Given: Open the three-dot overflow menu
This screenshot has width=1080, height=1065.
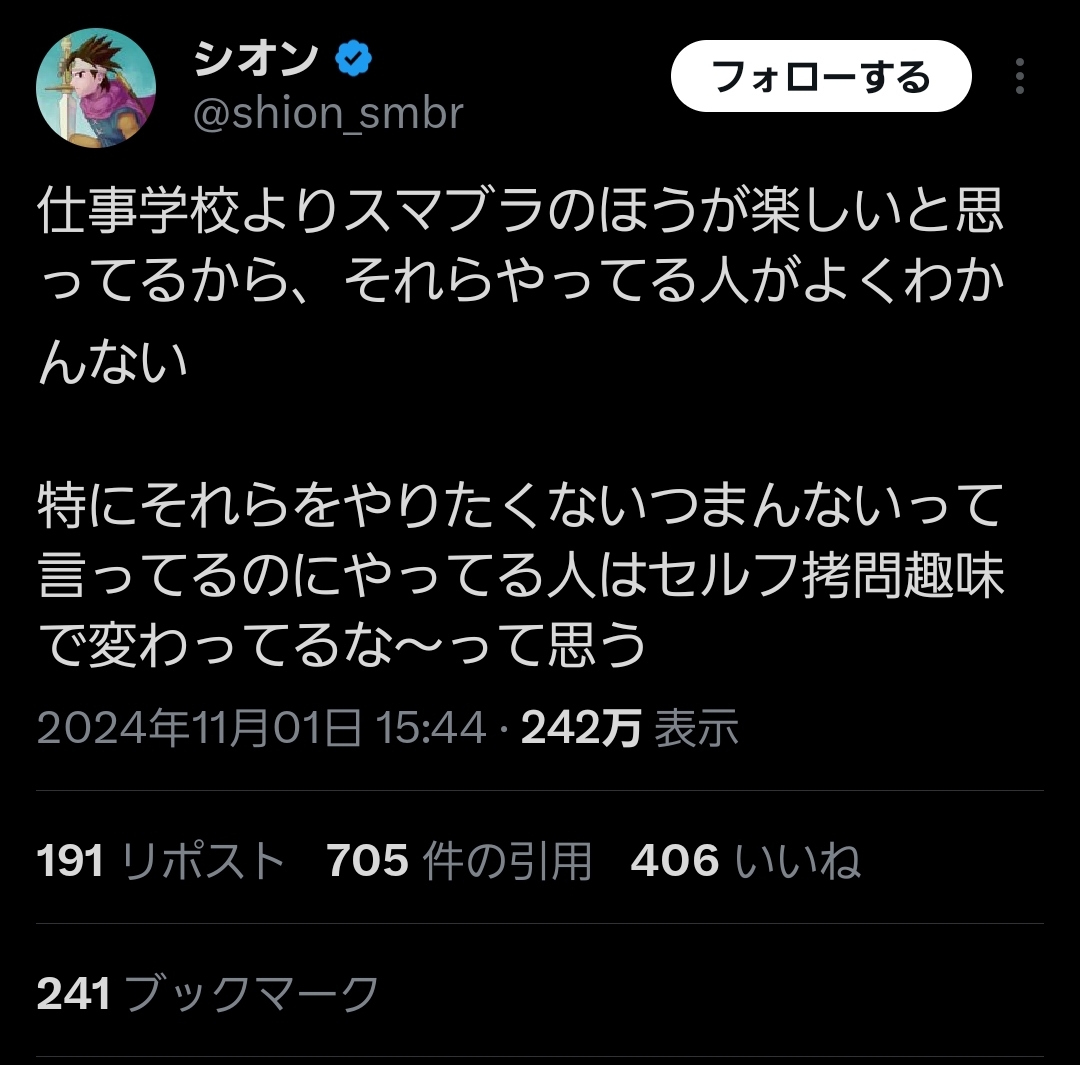Looking at the screenshot, I should pyautogui.click(x=1019, y=77).
